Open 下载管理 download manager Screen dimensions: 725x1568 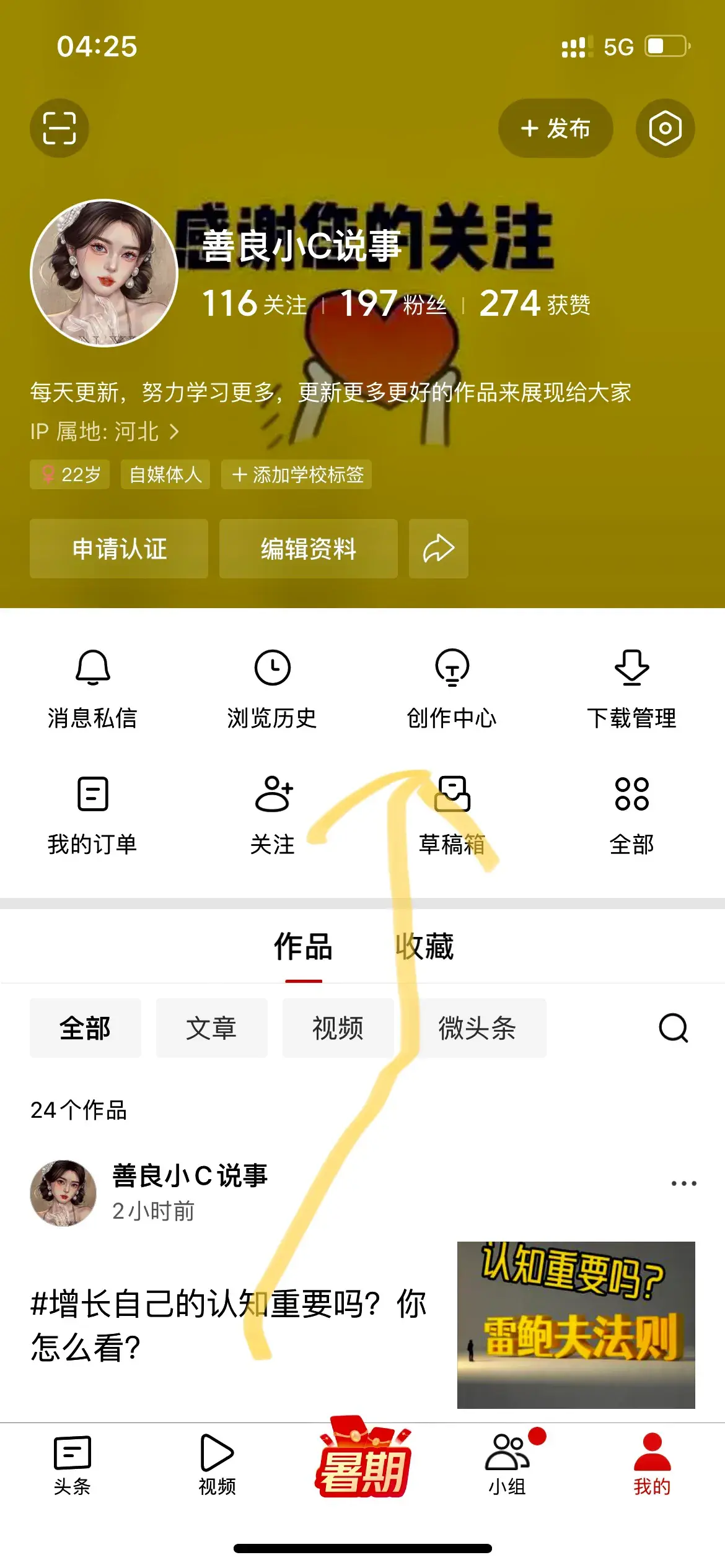click(x=631, y=689)
